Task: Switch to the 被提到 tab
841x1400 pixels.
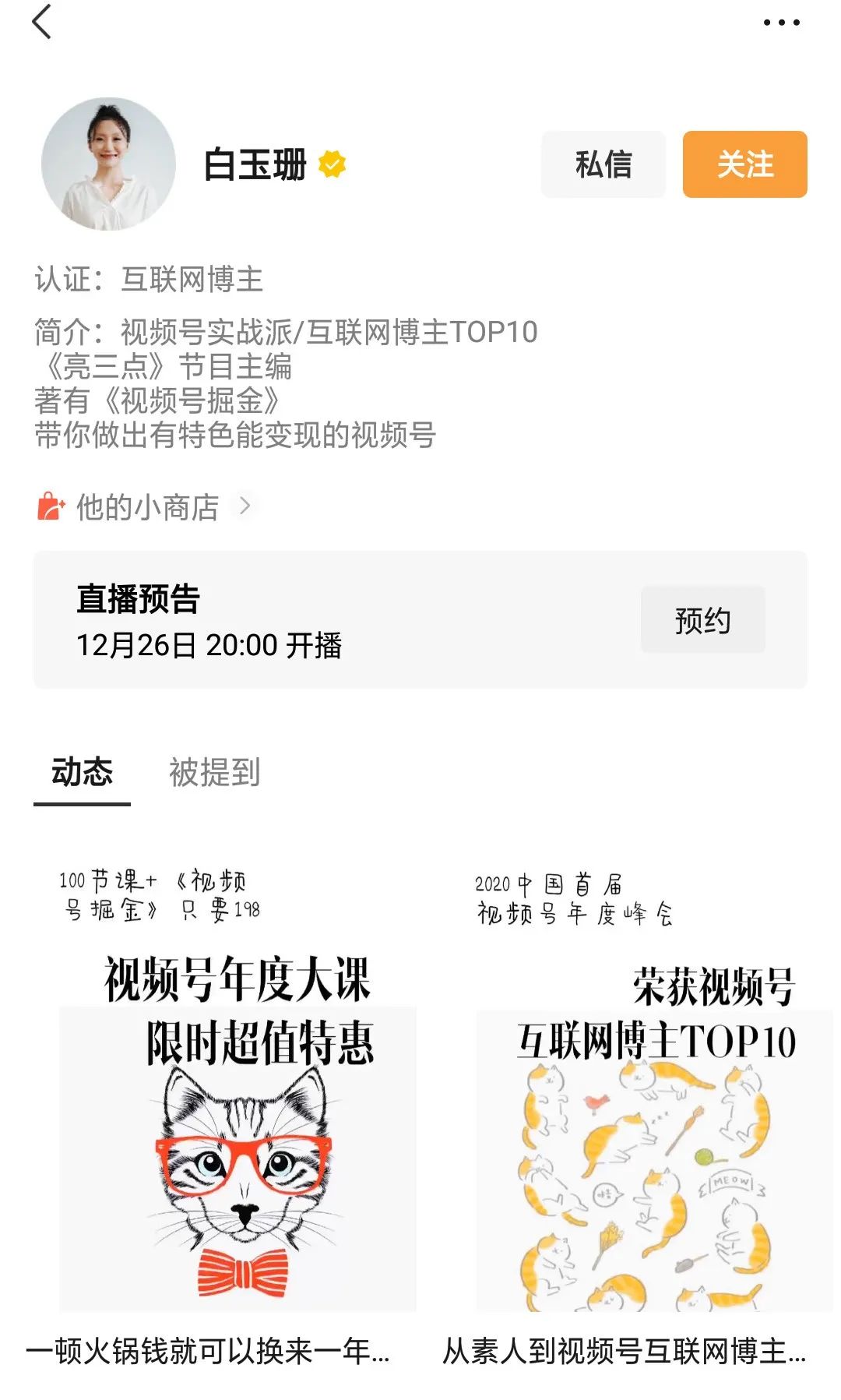Action: click(x=214, y=772)
